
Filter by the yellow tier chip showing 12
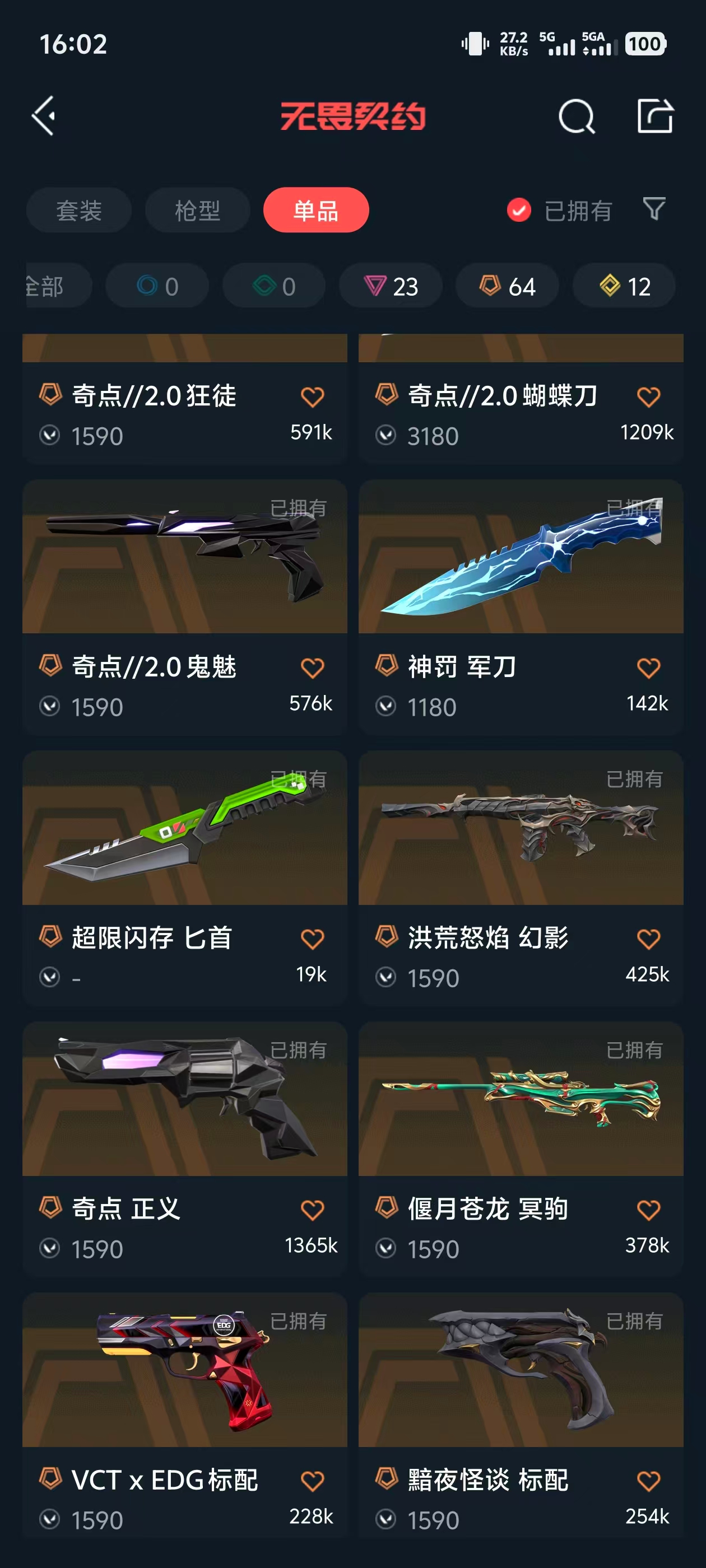coord(624,286)
